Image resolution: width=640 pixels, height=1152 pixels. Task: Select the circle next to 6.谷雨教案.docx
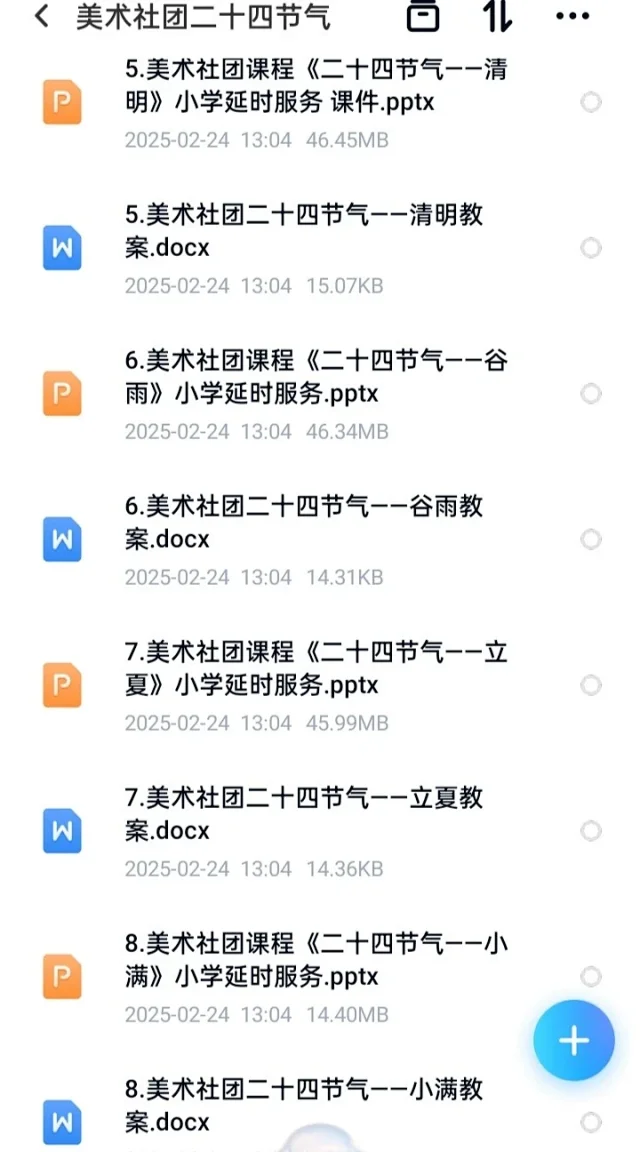pos(591,540)
